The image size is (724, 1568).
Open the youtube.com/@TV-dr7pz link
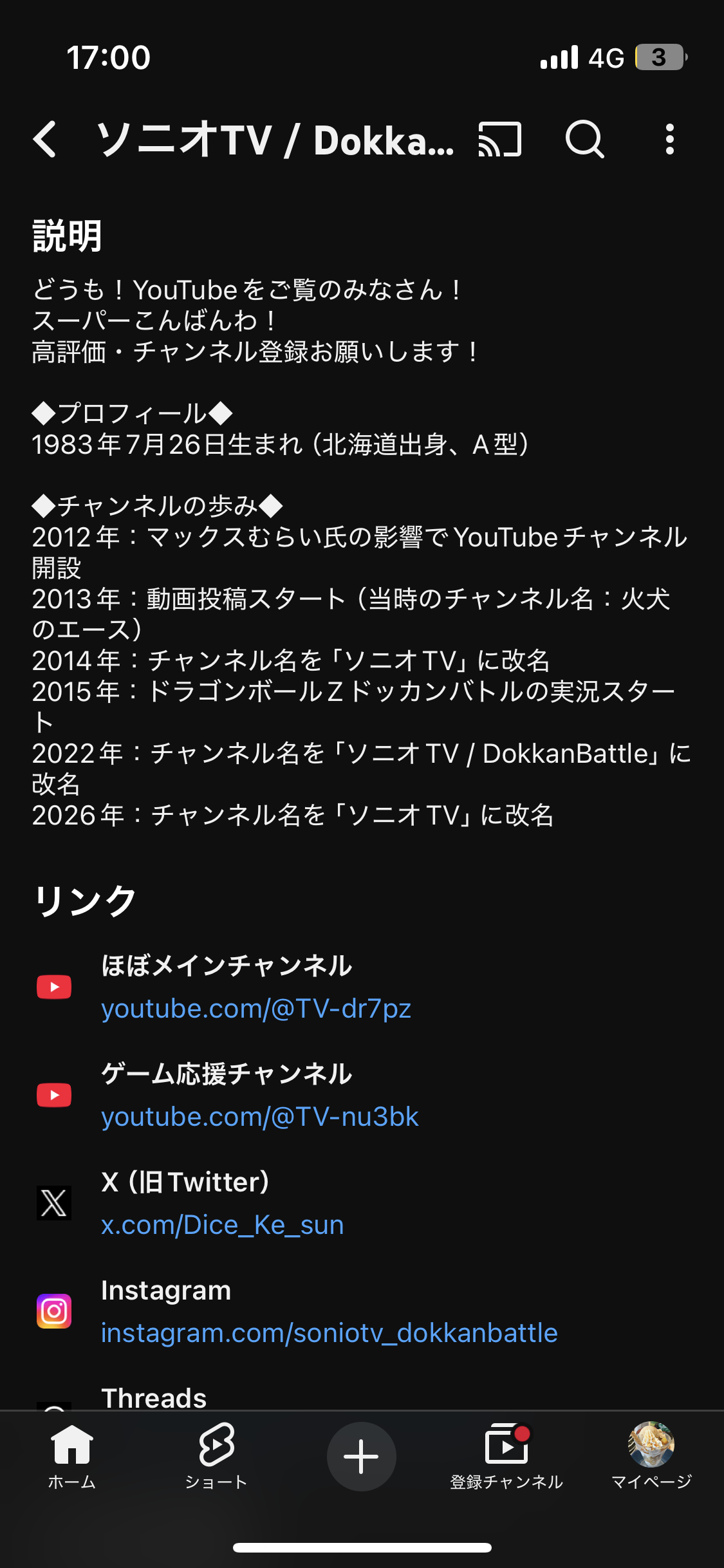[x=256, y=1009]
